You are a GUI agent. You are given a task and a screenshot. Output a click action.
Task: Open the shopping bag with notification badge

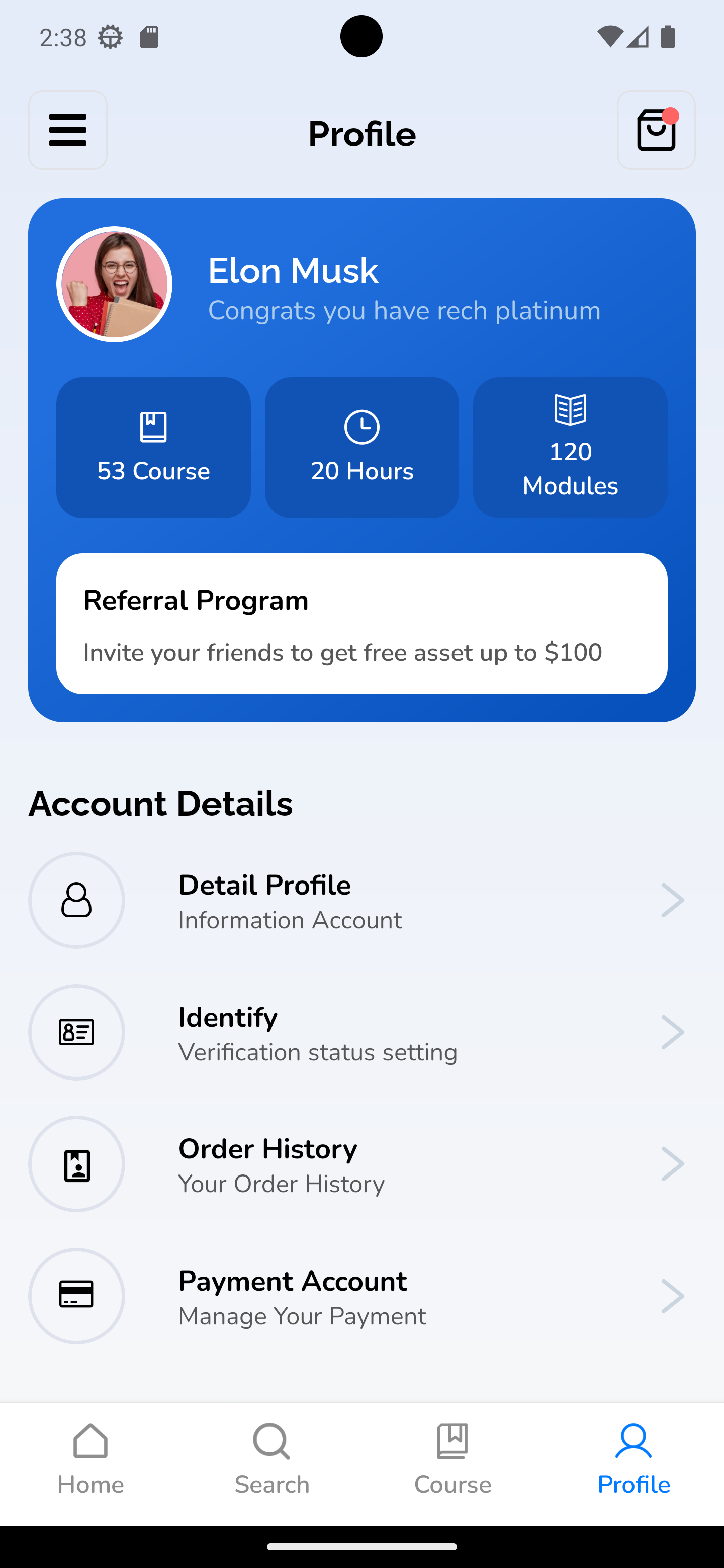pos(656,130)
